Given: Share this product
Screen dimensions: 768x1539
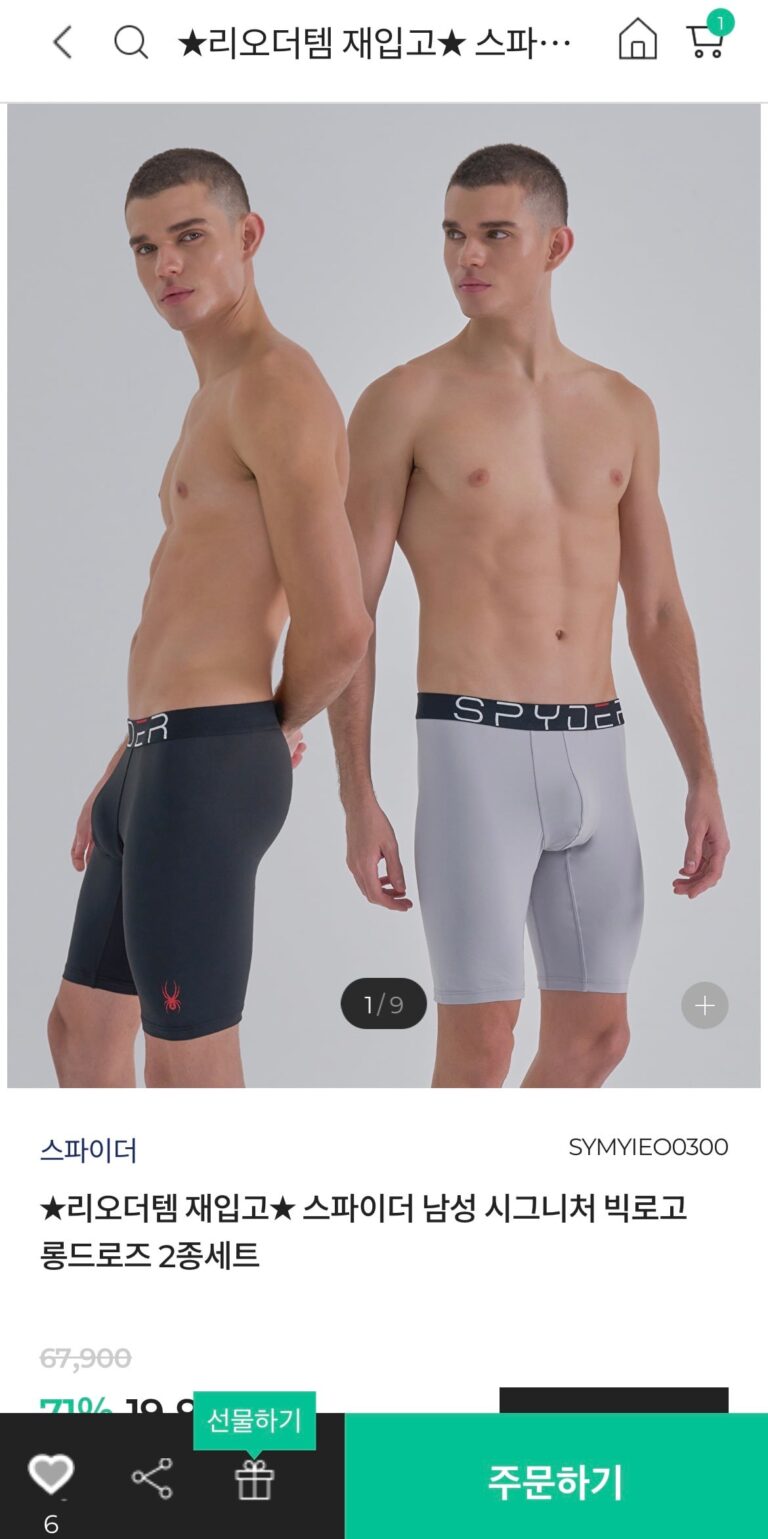Looking at the screenshot, I should tap(152, 1479).
